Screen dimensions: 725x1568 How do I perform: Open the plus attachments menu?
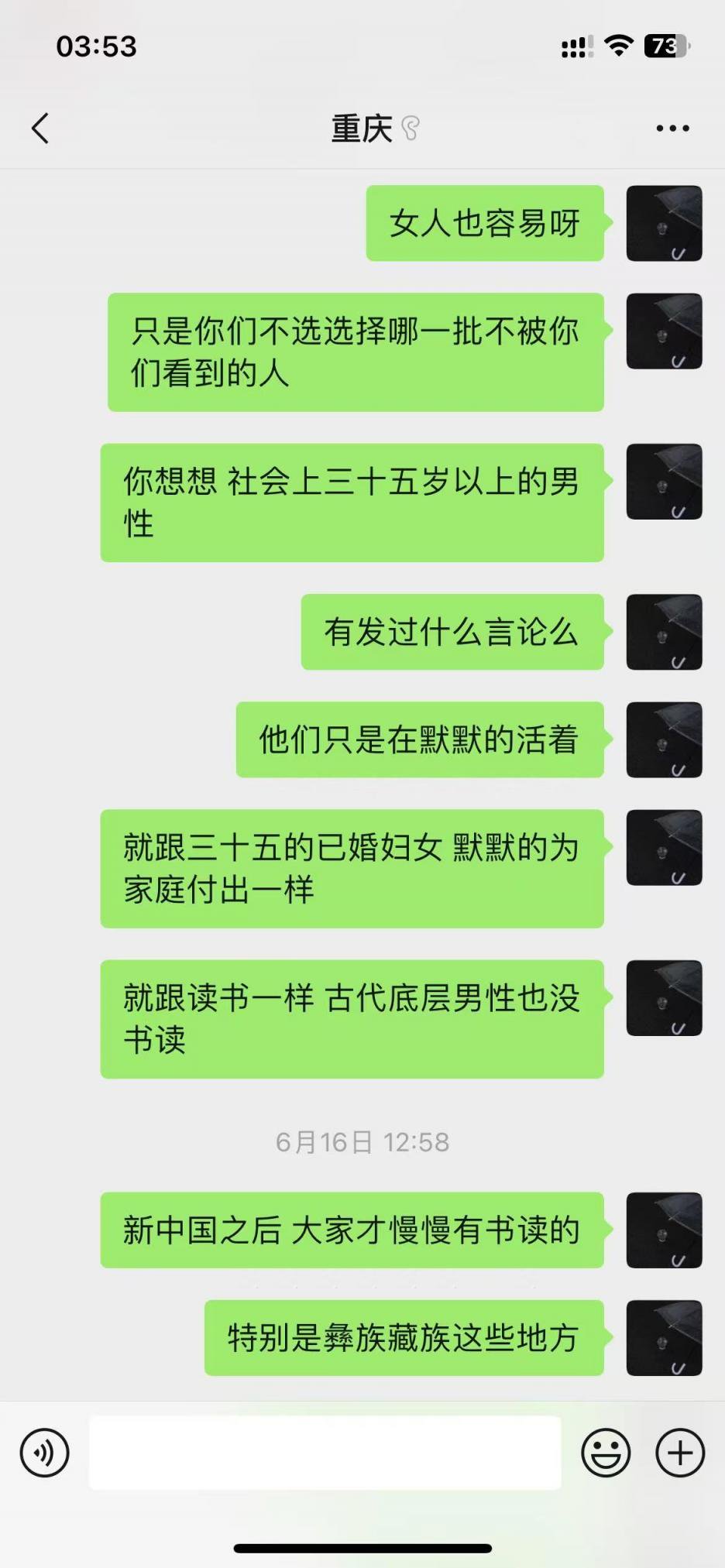(679, 1453)
